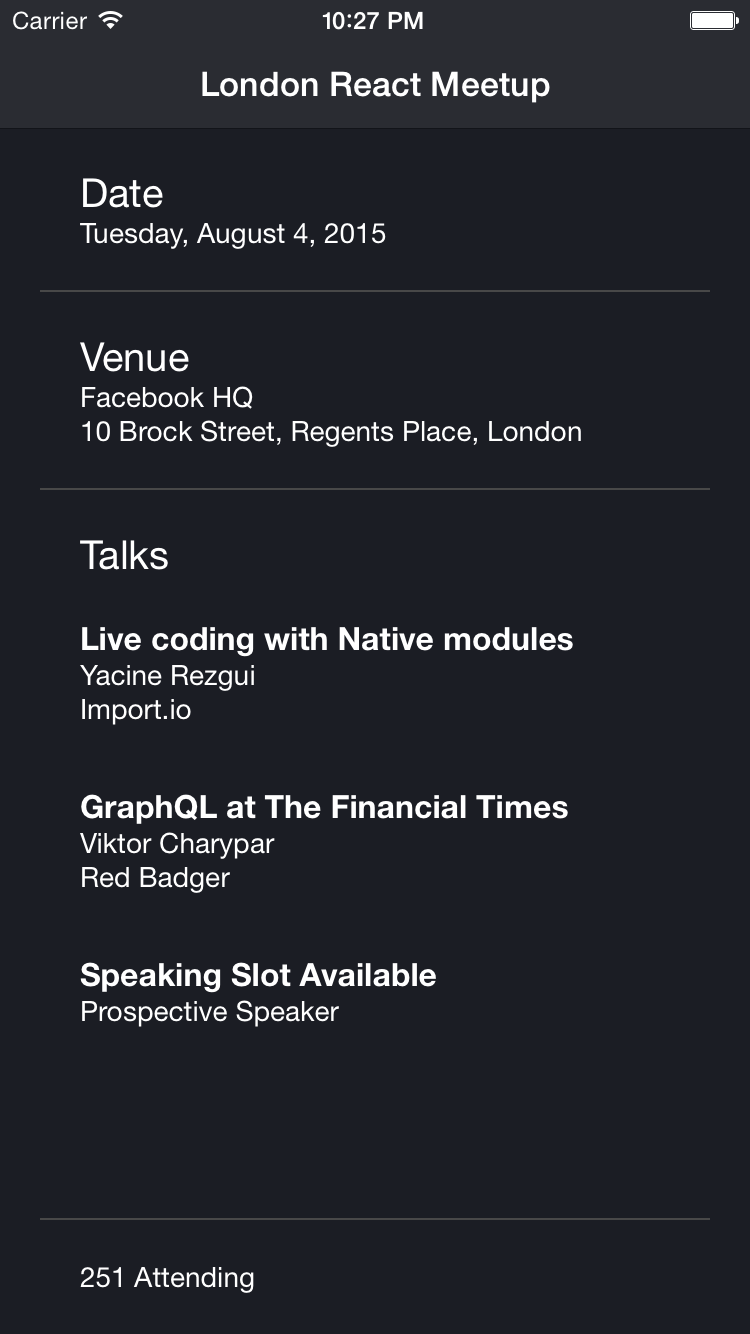Show the 251 Attending list
The width and height of the screenshot is (750, 1334).
click(167, 1278)
